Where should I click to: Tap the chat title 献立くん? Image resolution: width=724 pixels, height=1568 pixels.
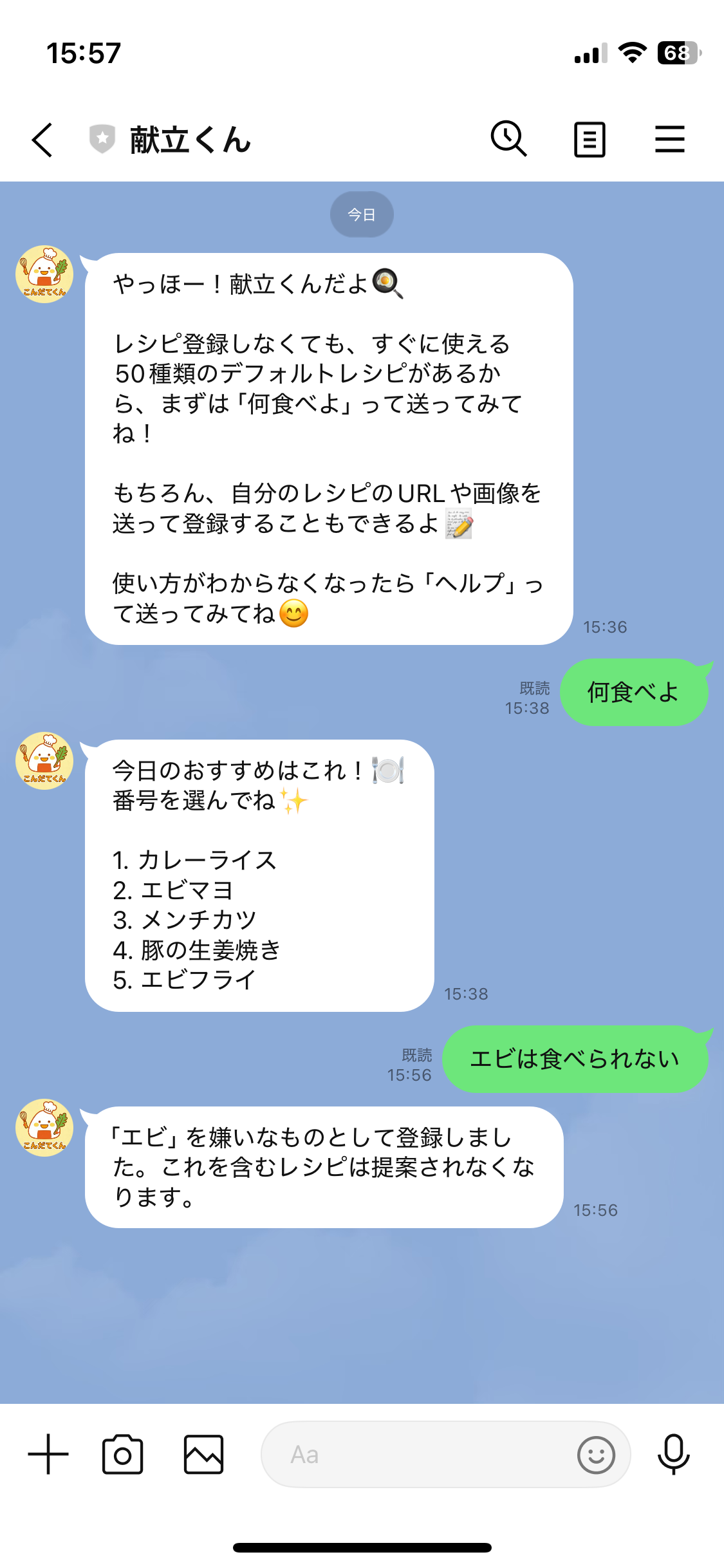point(190,140)
